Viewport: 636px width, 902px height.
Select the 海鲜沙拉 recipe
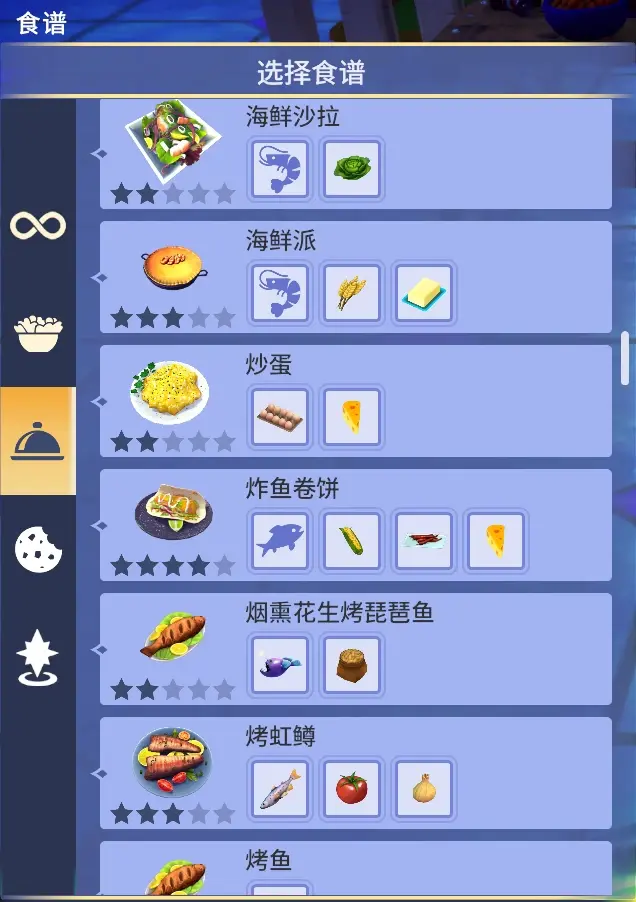click(355, 153)
